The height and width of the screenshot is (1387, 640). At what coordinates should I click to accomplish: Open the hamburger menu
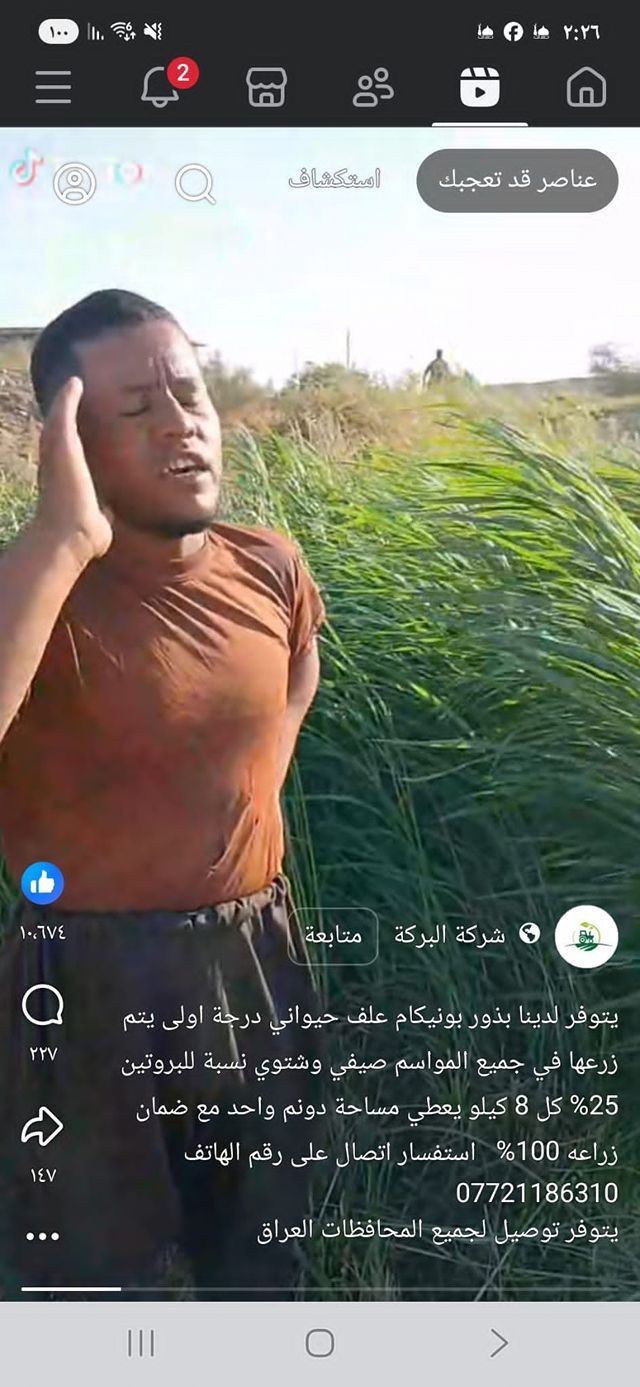click(x=53, y=87)
